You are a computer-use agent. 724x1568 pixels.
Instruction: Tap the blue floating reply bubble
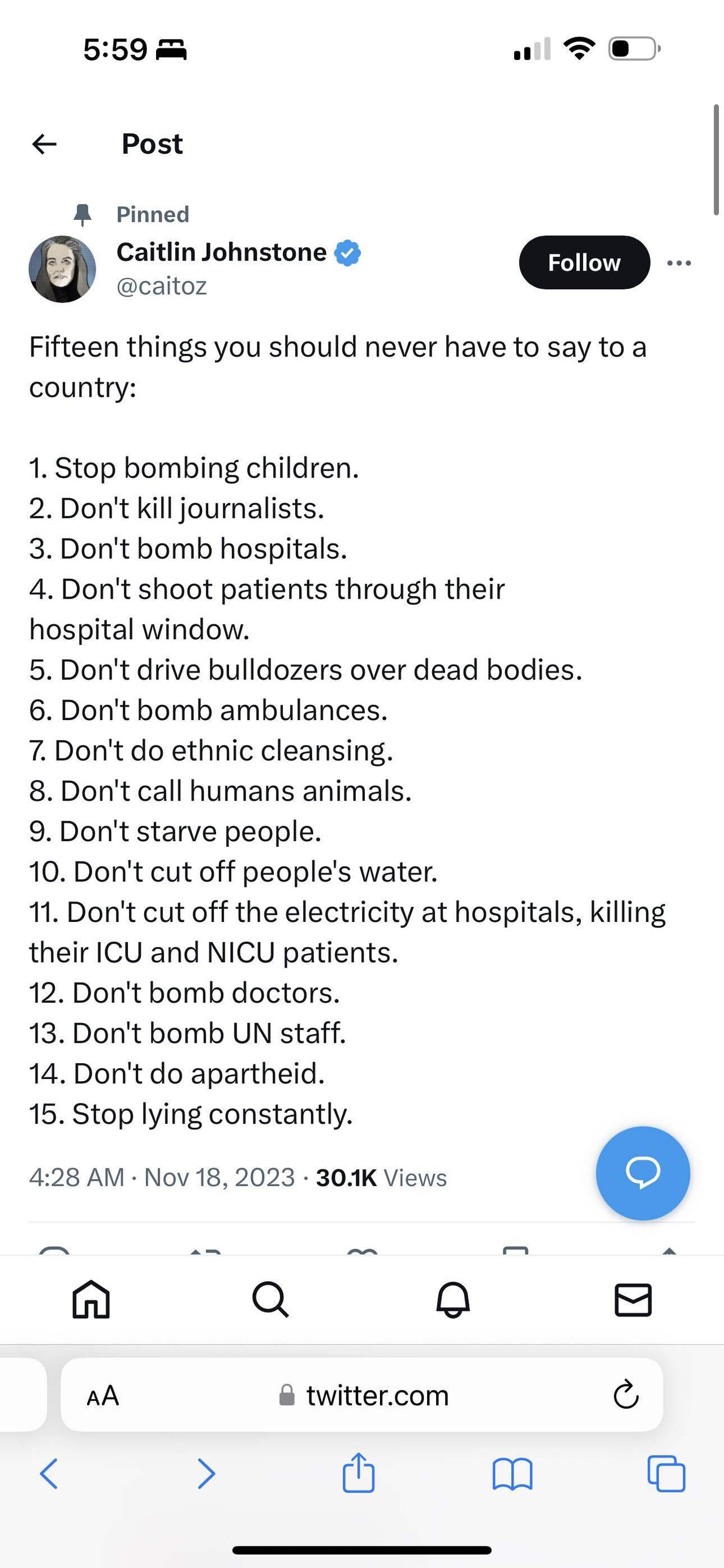[x=643, y=1174]
